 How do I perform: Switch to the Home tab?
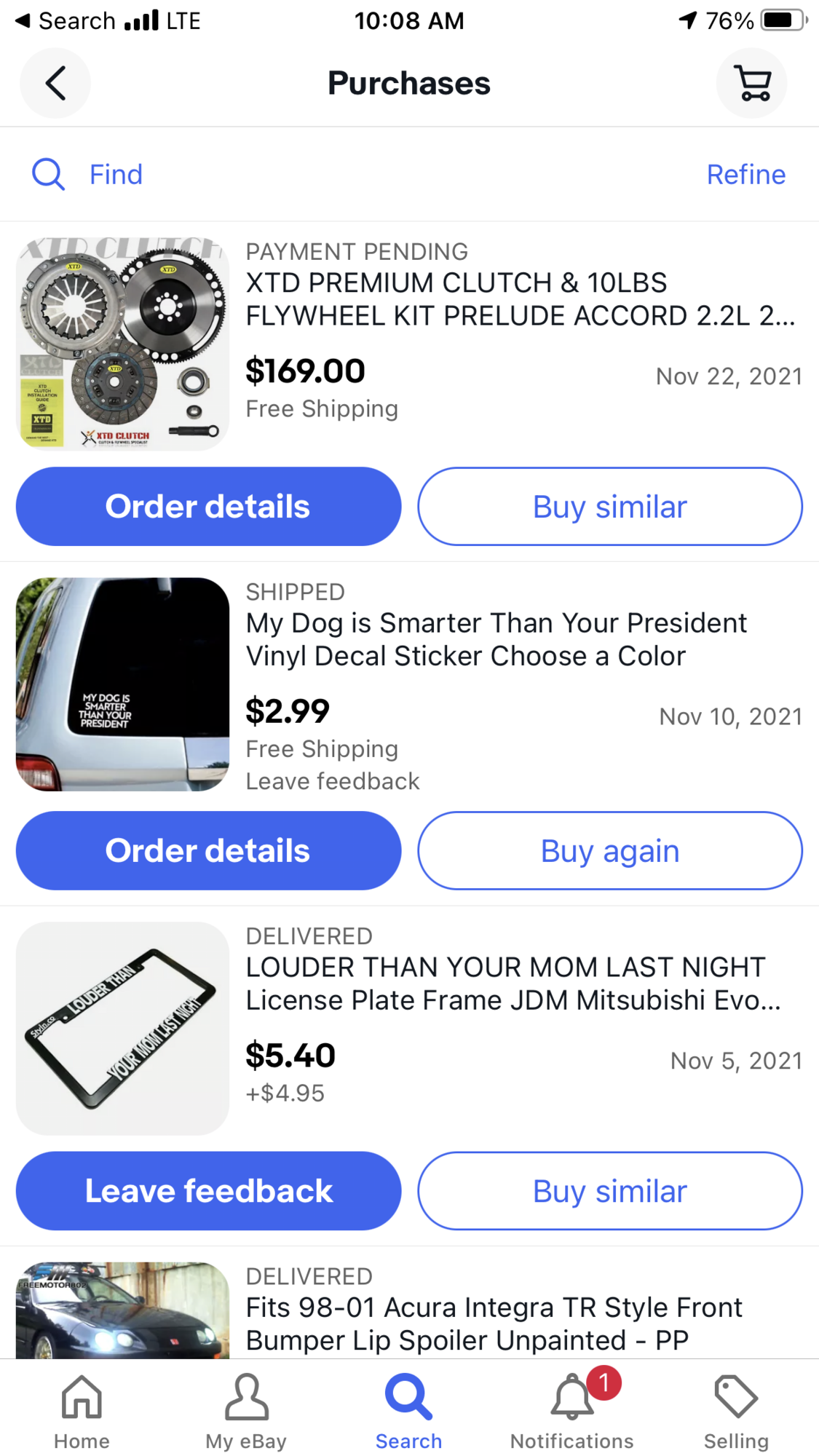coord(82,1411)
